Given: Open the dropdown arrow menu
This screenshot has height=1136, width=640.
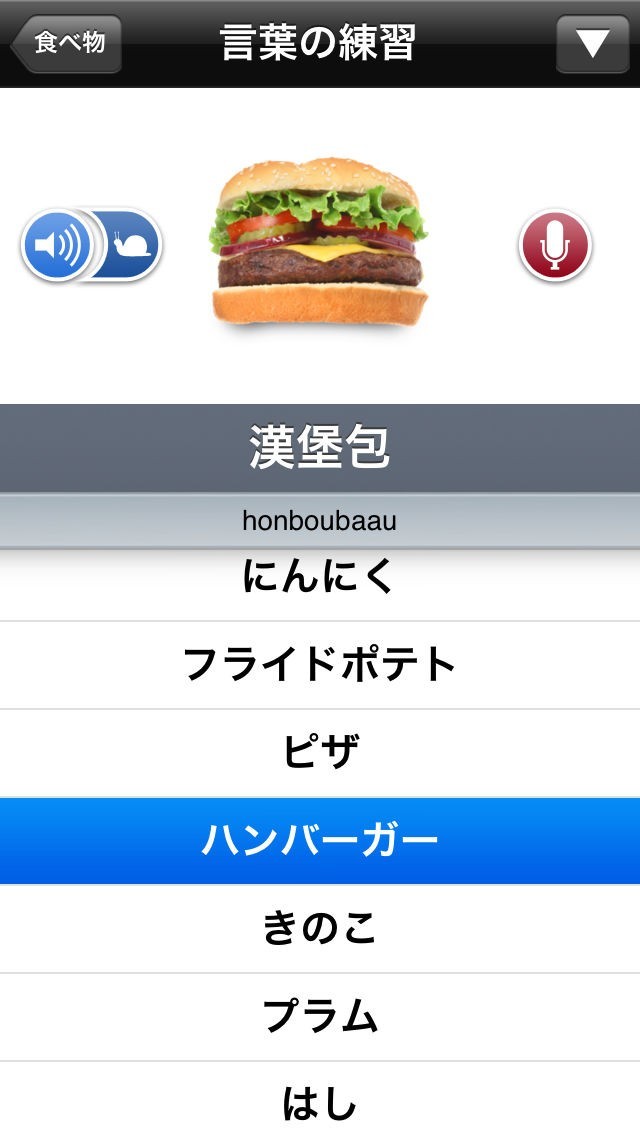Looking at the screenshot, I should (592, 44).
